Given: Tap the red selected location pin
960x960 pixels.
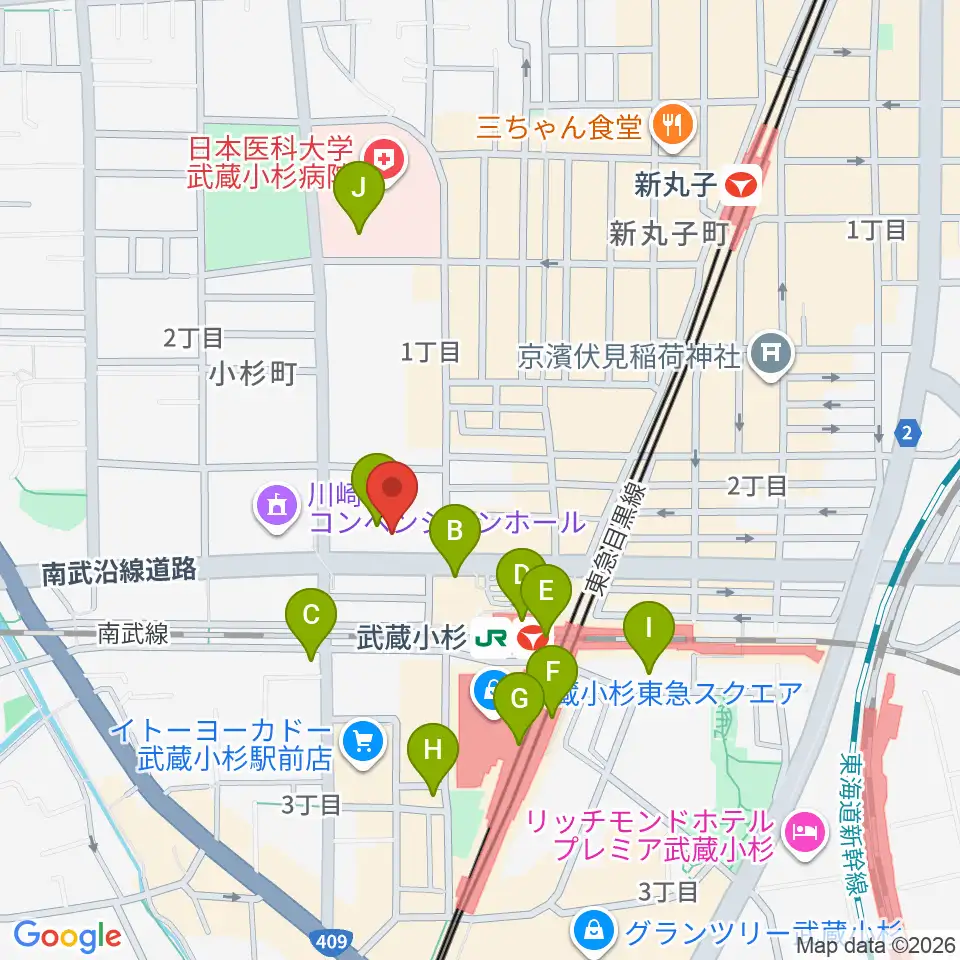Looking at the screenshot, I should click(x=392, y=492).
